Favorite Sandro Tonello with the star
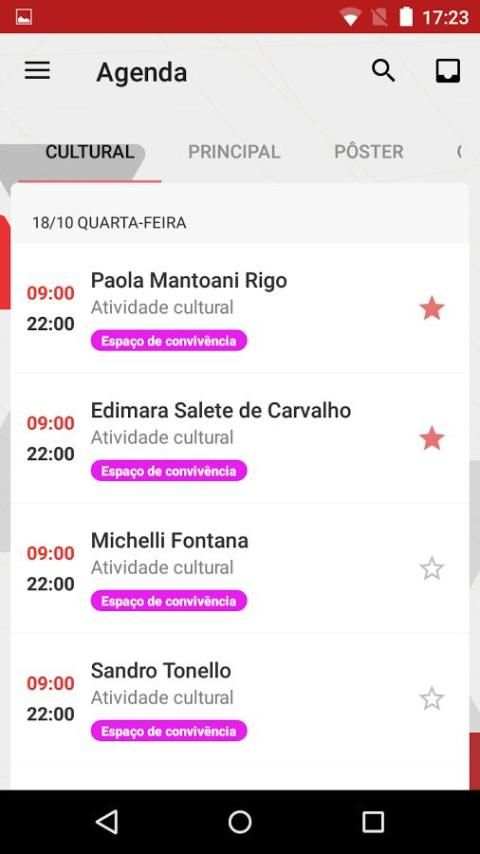Screen dimensions: 480x854 click(x=432, y=699)
